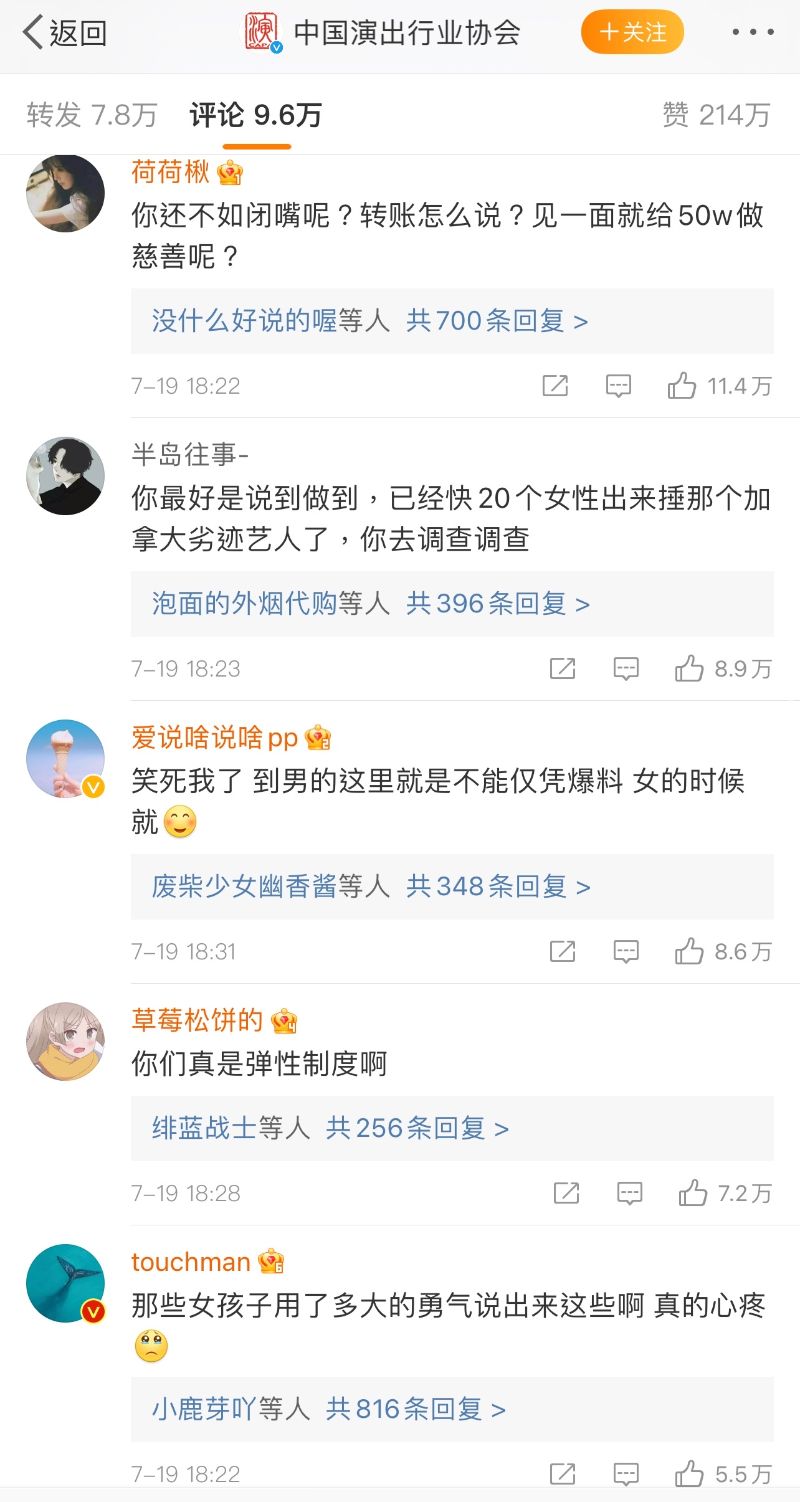Screen dimensions: 800x1502
Task: Switch to the 赞 214万 tab
Action: tap(716, 115)
